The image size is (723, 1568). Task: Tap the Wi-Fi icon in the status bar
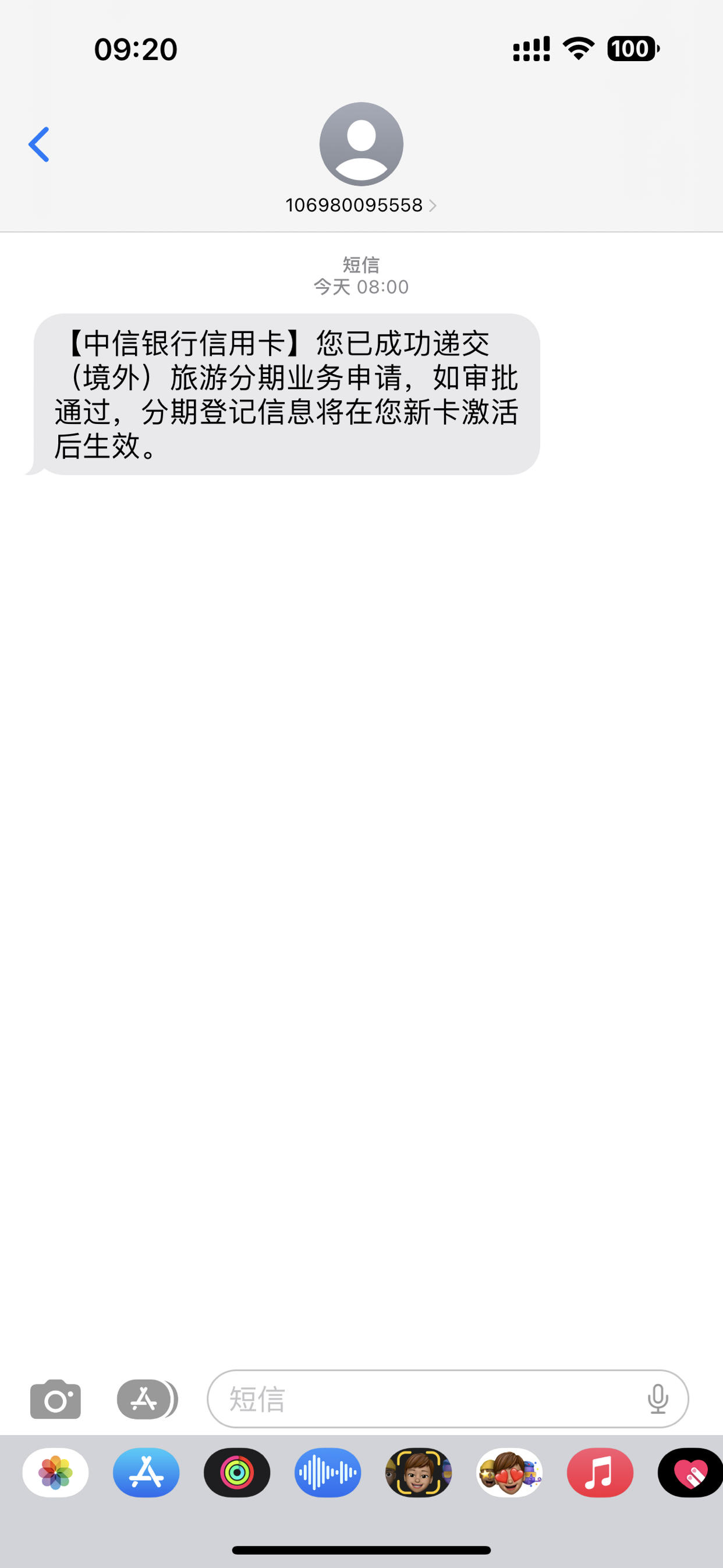pyautogui.click(x=576, y=50)
